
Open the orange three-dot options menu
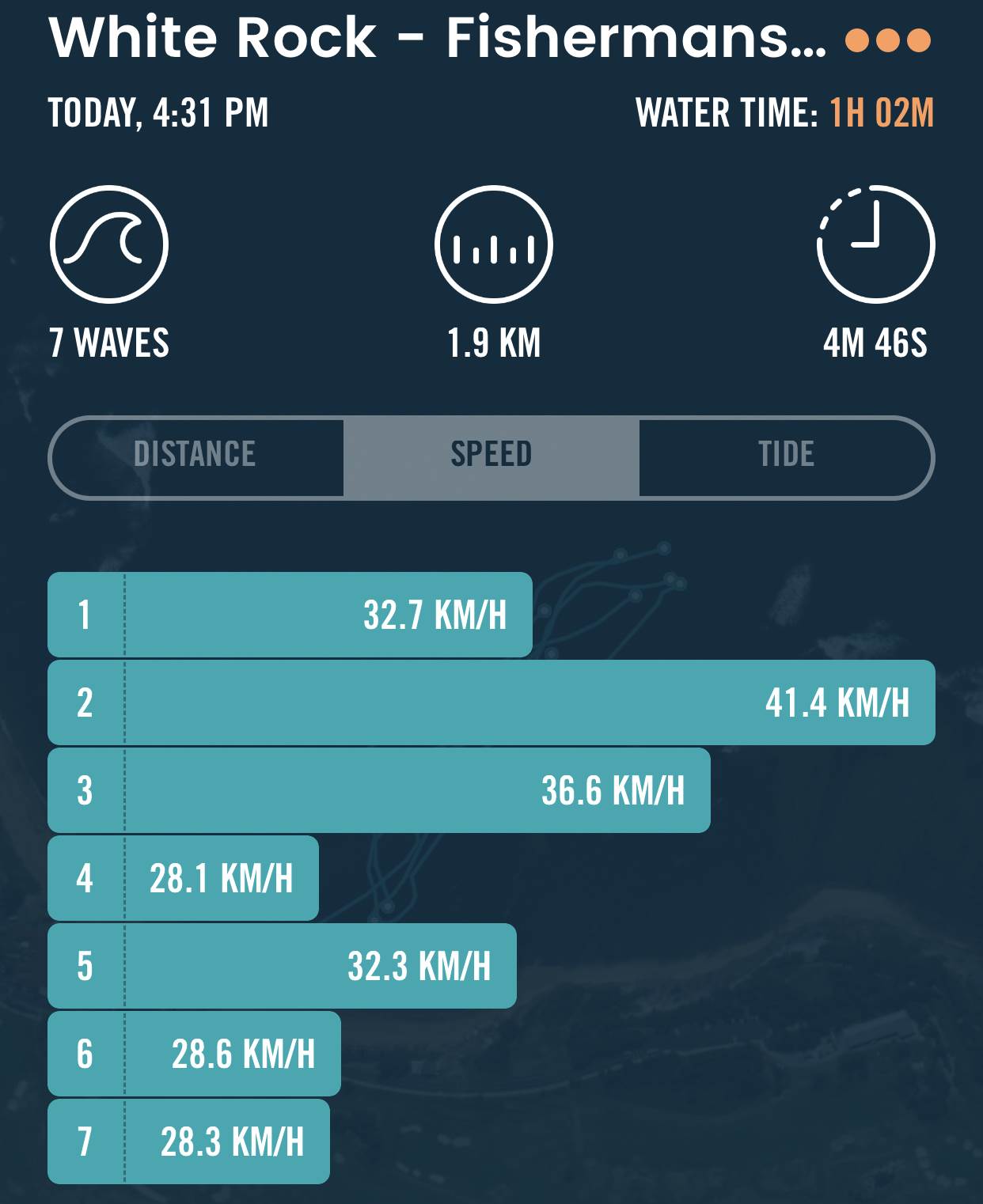pyautogui.click(x=887, y=40)
